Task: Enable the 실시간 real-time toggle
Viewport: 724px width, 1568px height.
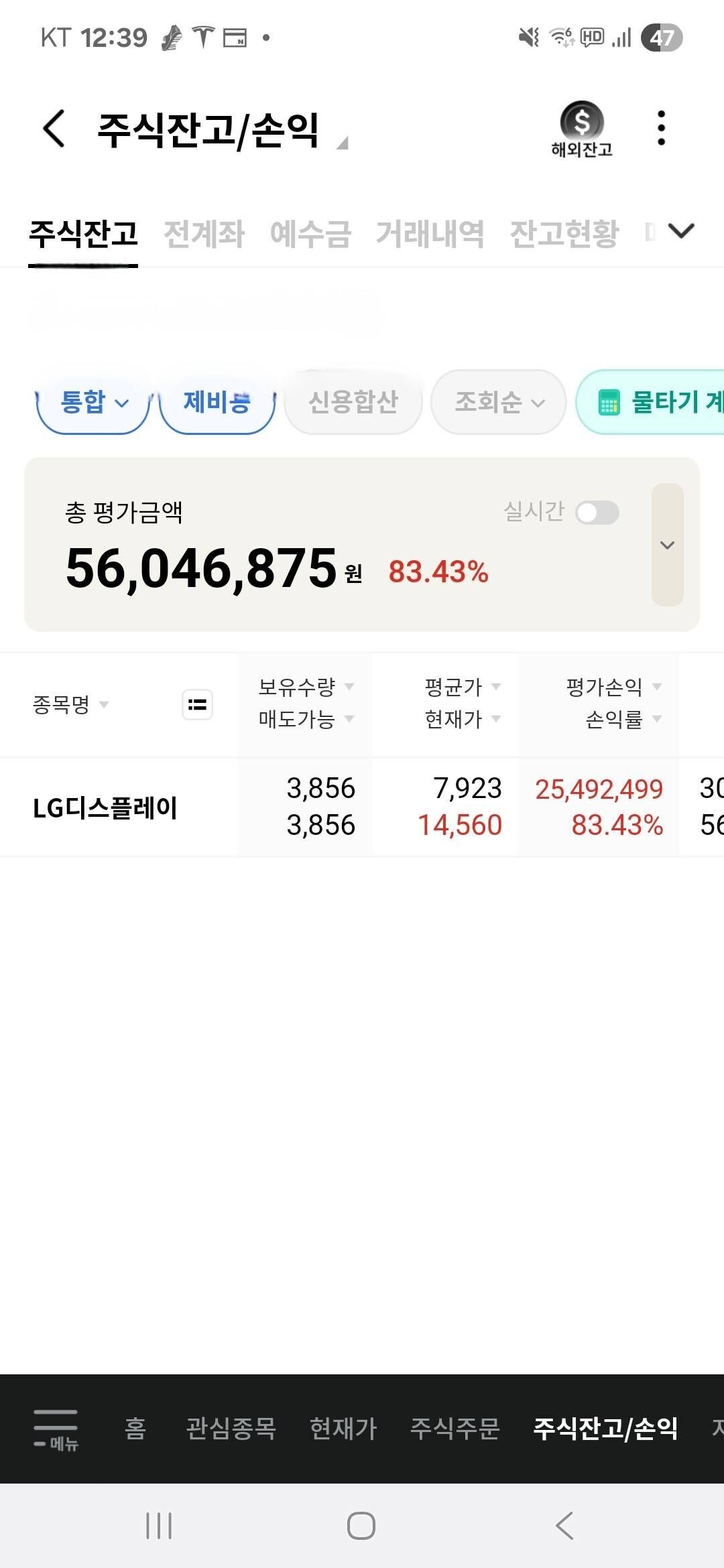Action: [x=599, y=513]
